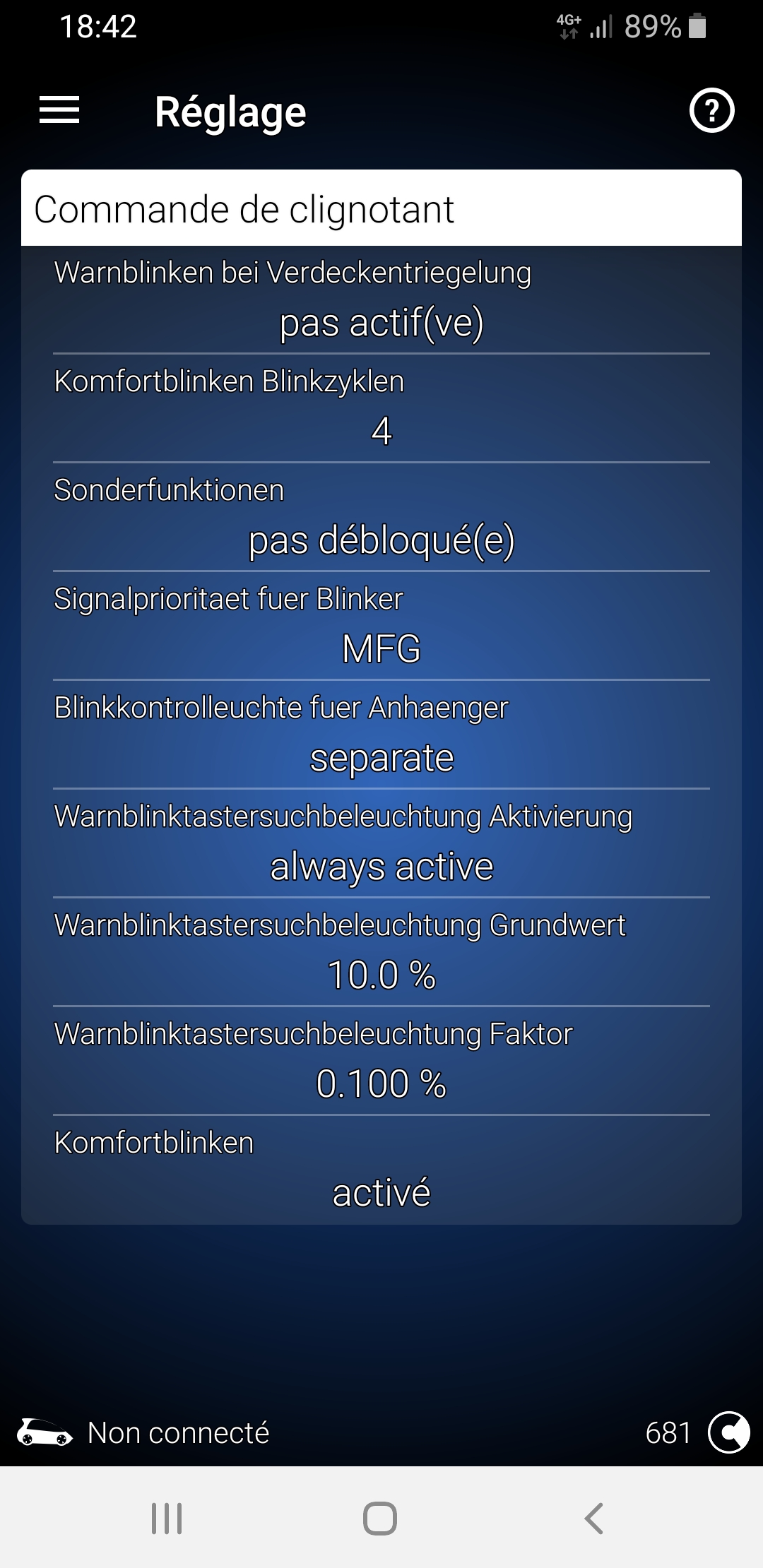This screenshot has width=763, height=1568.
Task: Select Warnblinktastersuchbeleuchtung Aktivierung row
Action: pos(381,845)
